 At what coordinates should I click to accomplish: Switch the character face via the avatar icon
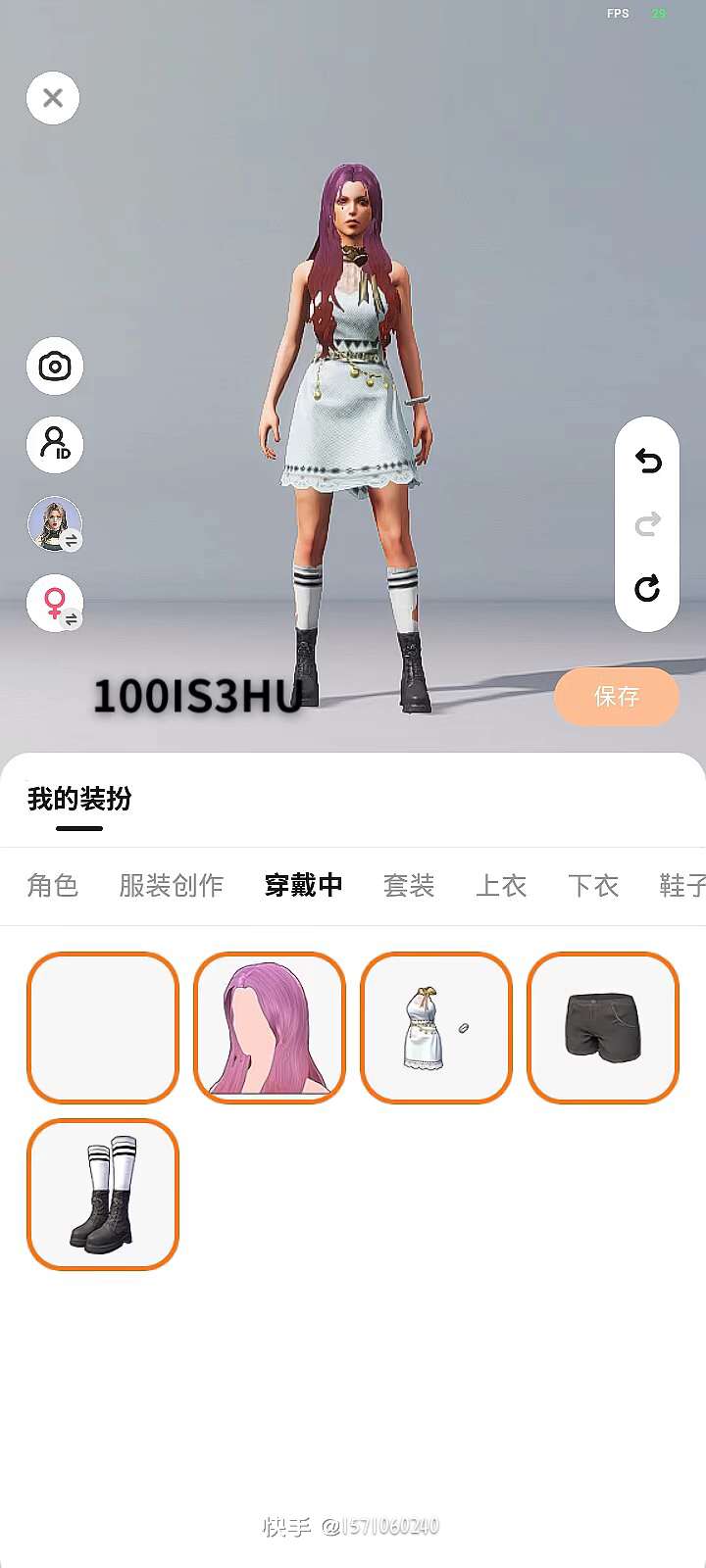pyautogui.click(x=55, y=524)
